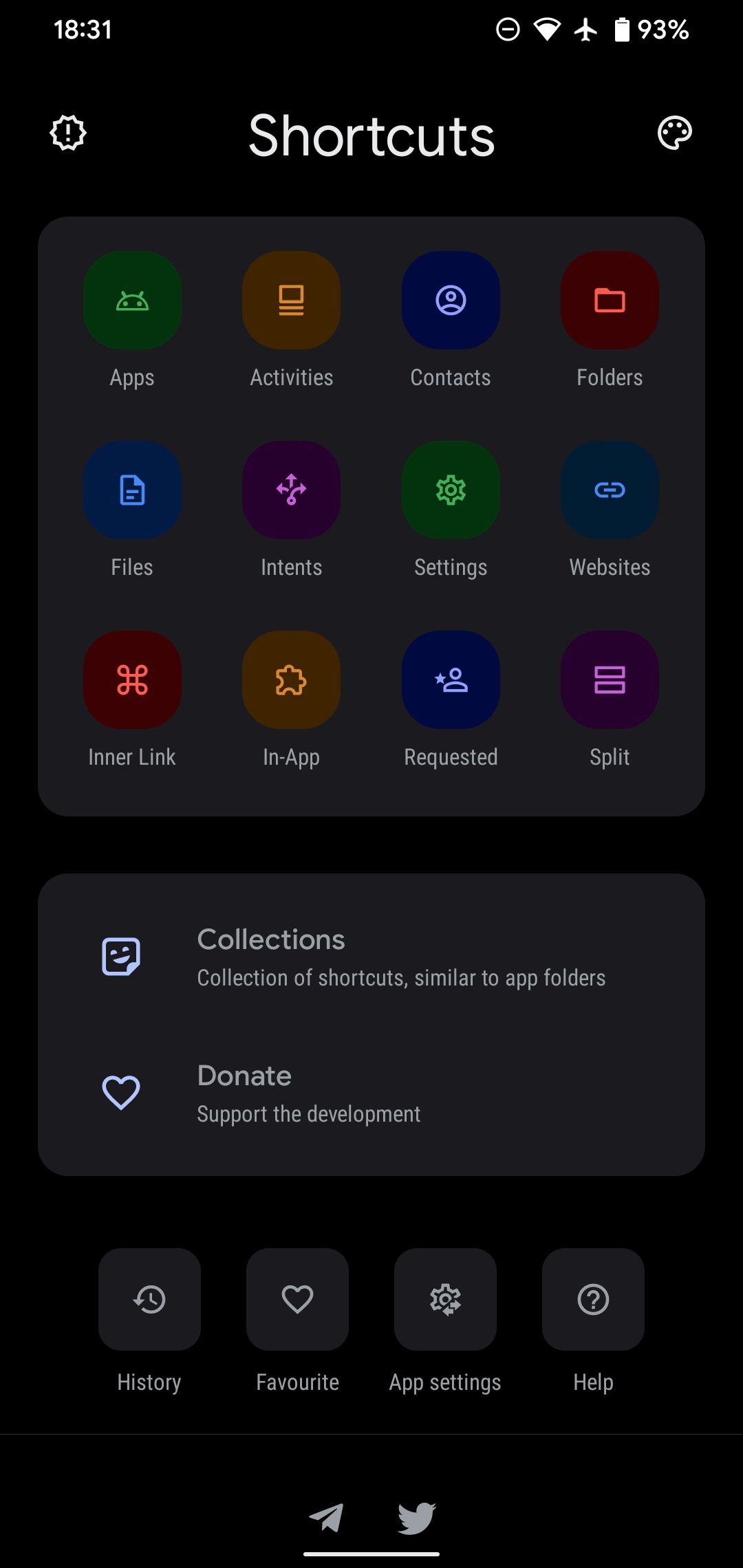Viewport: 743px width, 1568px height.
Task: Create a Split shortcut
Action: pyautogui.click(x=609, y=679)
